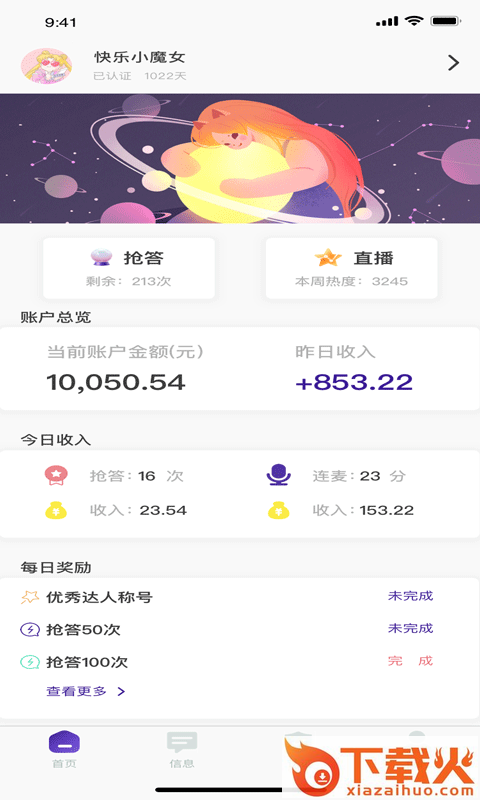
Task: Open the 优秀达人称号 reward row
Action: (x=240, y=596)
